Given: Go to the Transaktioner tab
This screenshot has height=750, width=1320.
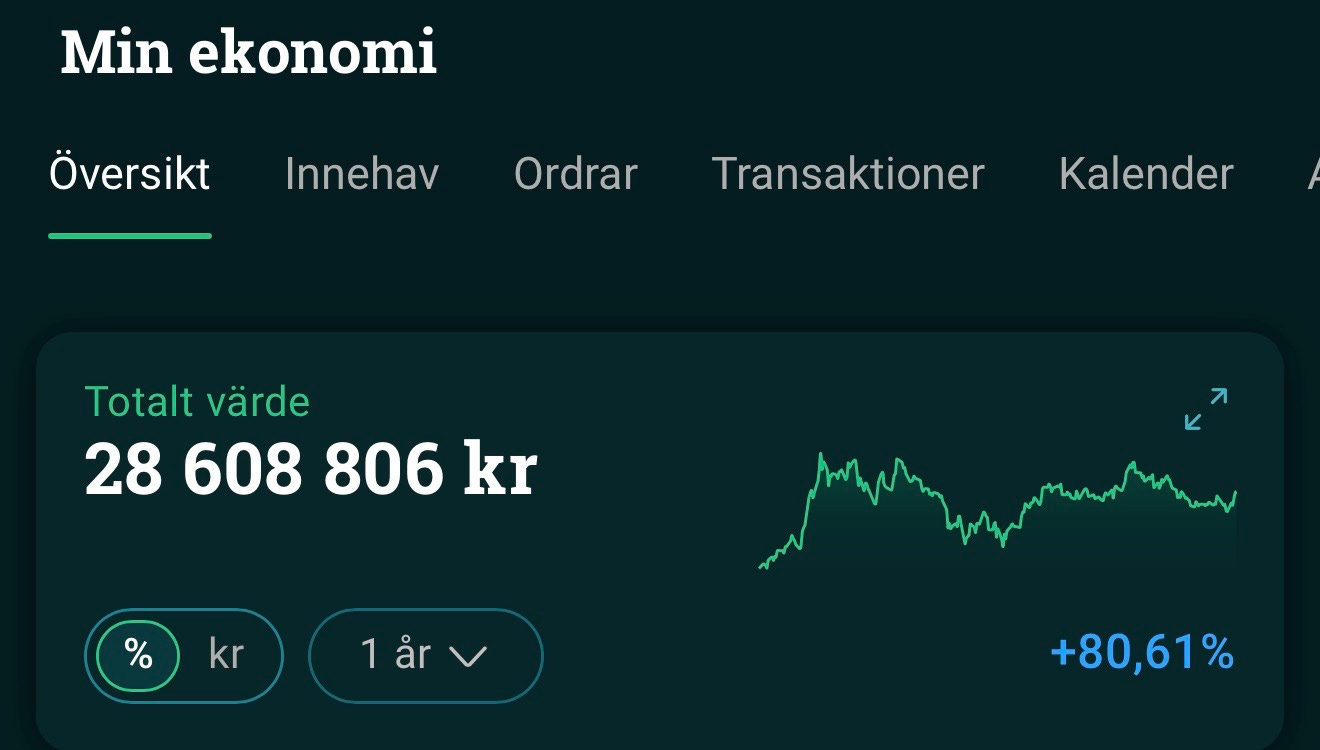Looking at the screenshot, I should tap(848, 174).
